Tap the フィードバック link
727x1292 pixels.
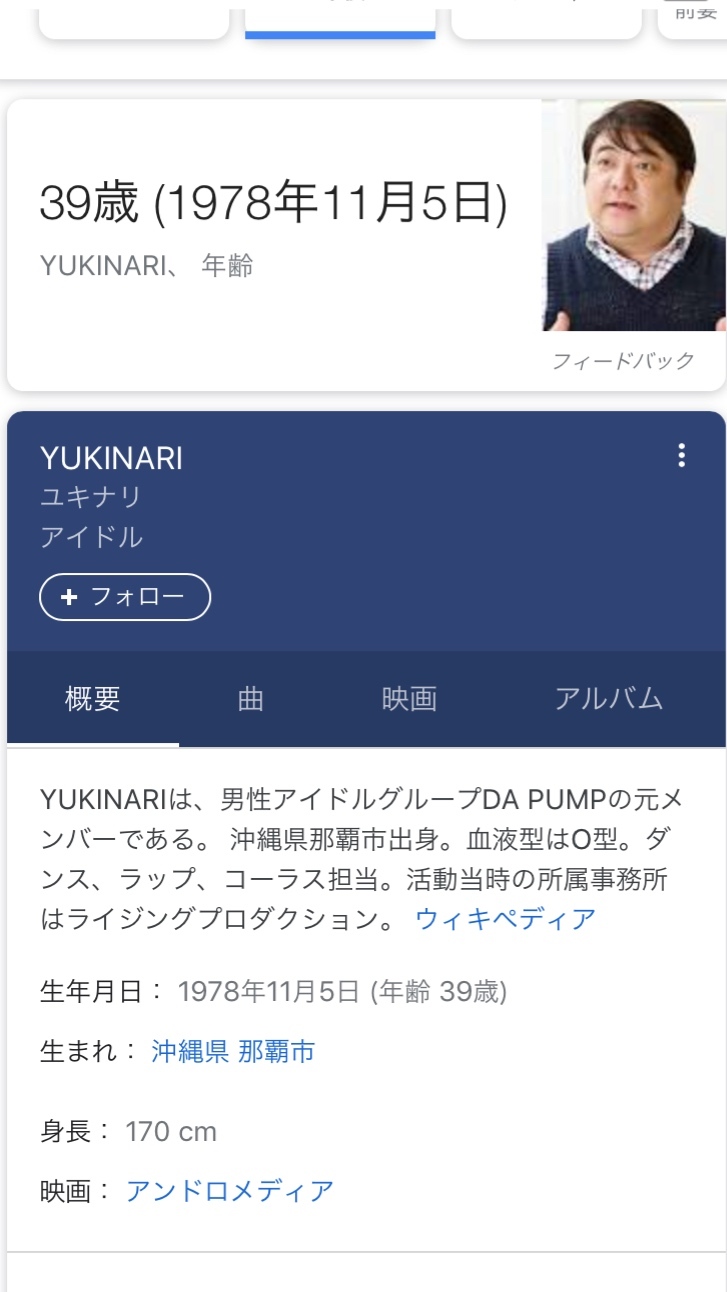coord(623,361)
